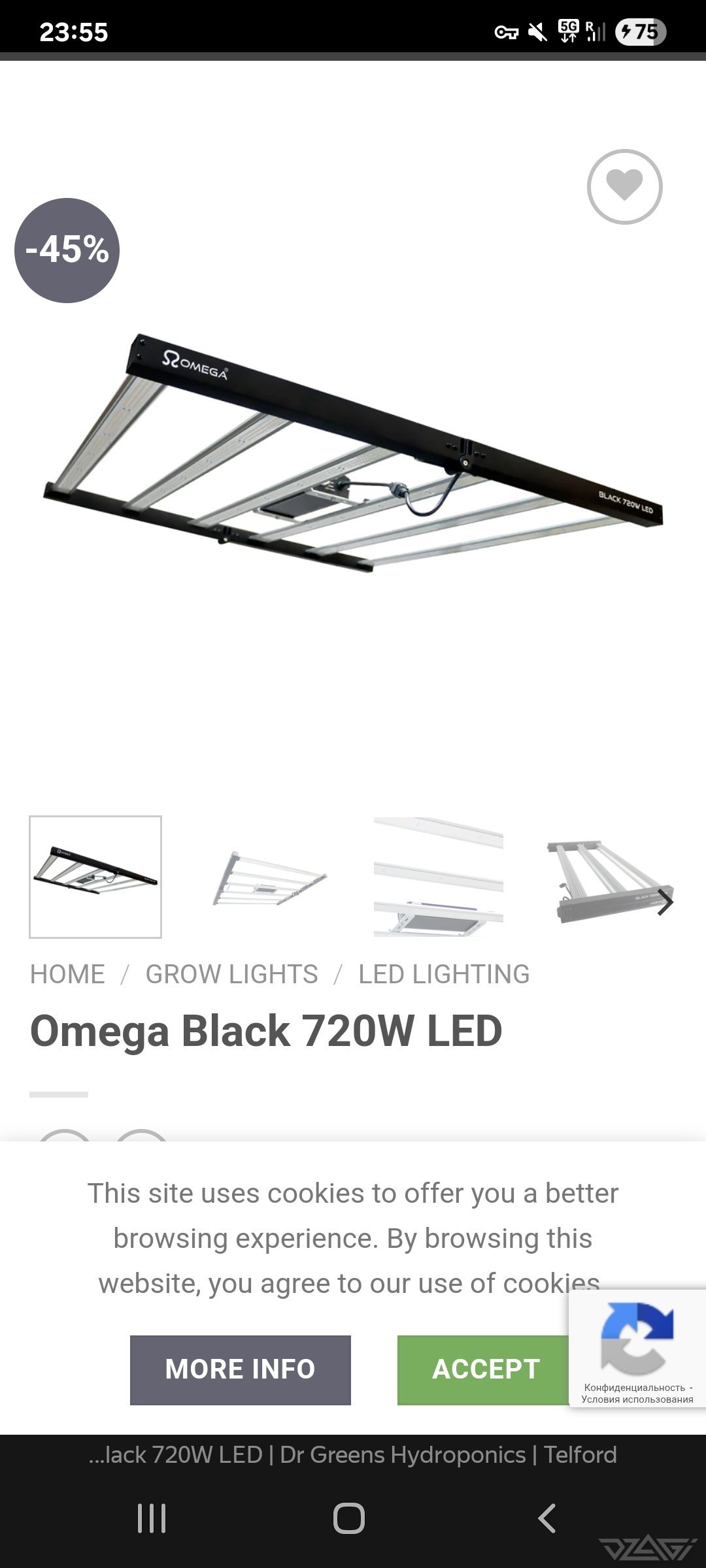Viewport: 706px width, 1568px height.
Task: Go back using system navigation
Action: click(546, 1518)
